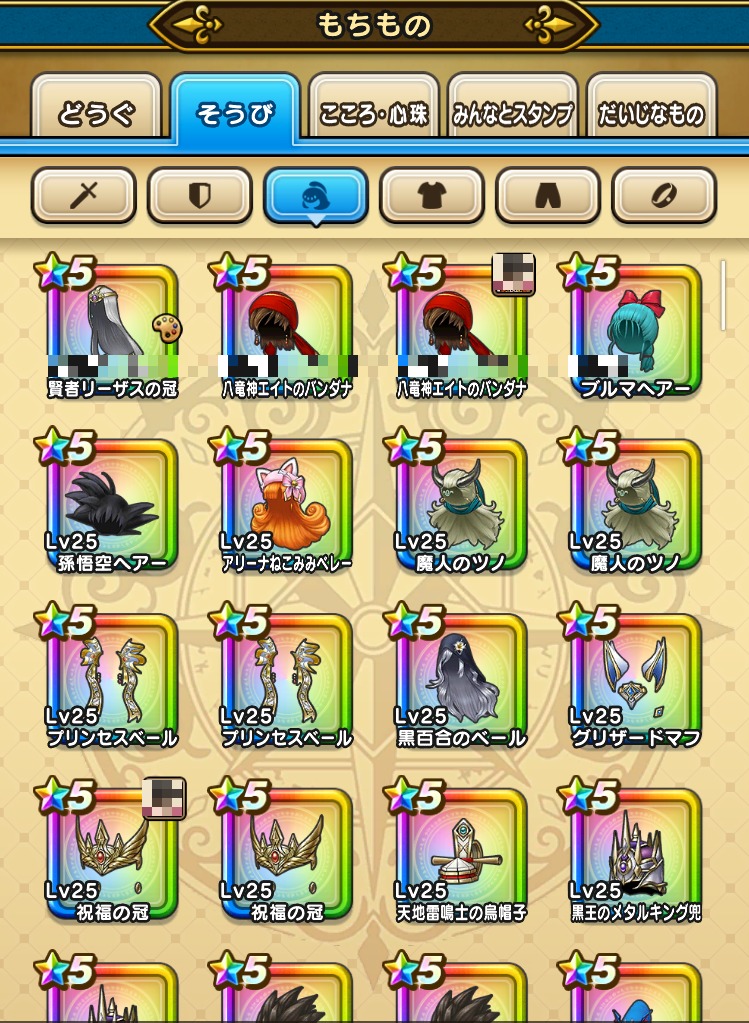Filter equipment by shields

coord(199,195)
